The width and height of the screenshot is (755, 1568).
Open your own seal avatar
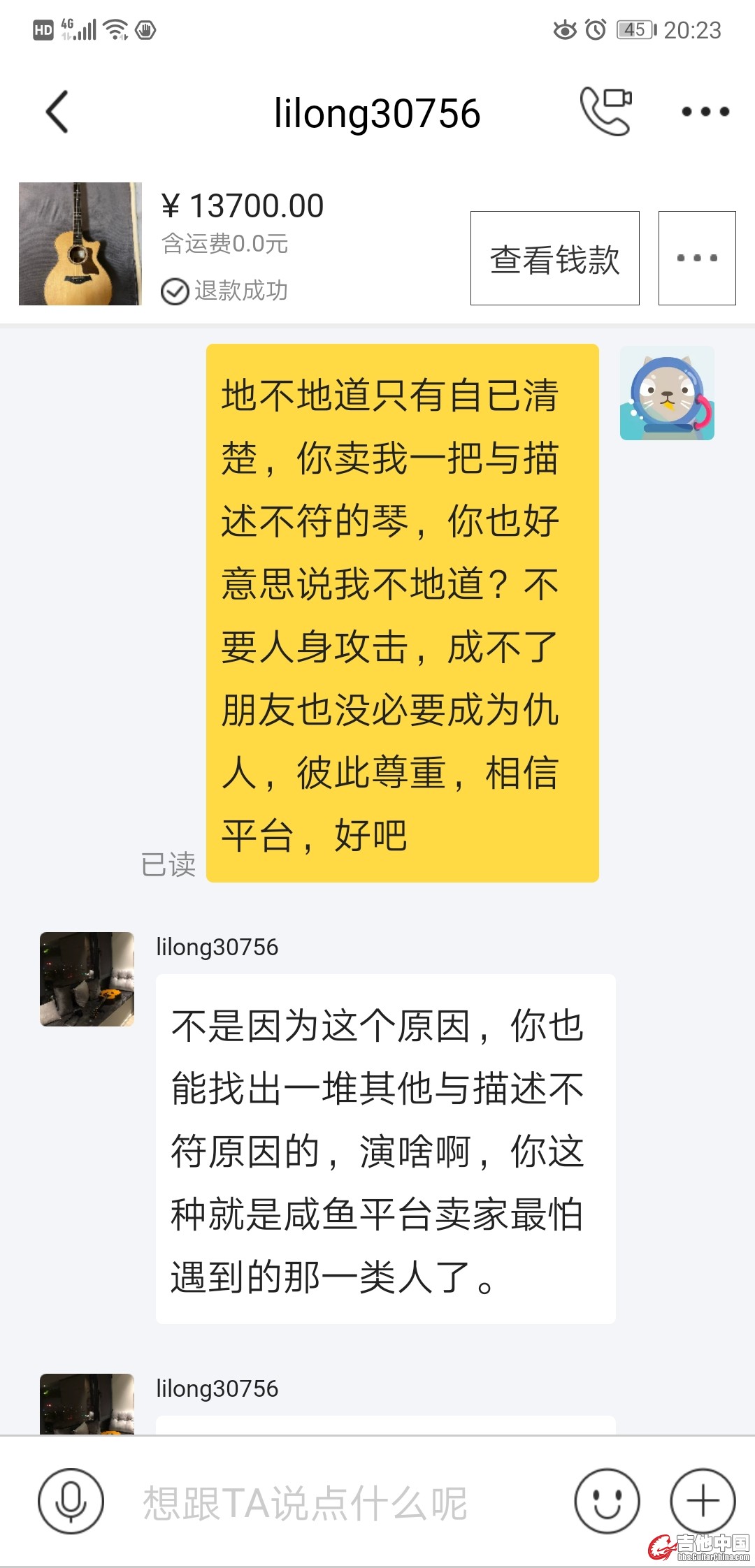[x=667, y=393]
